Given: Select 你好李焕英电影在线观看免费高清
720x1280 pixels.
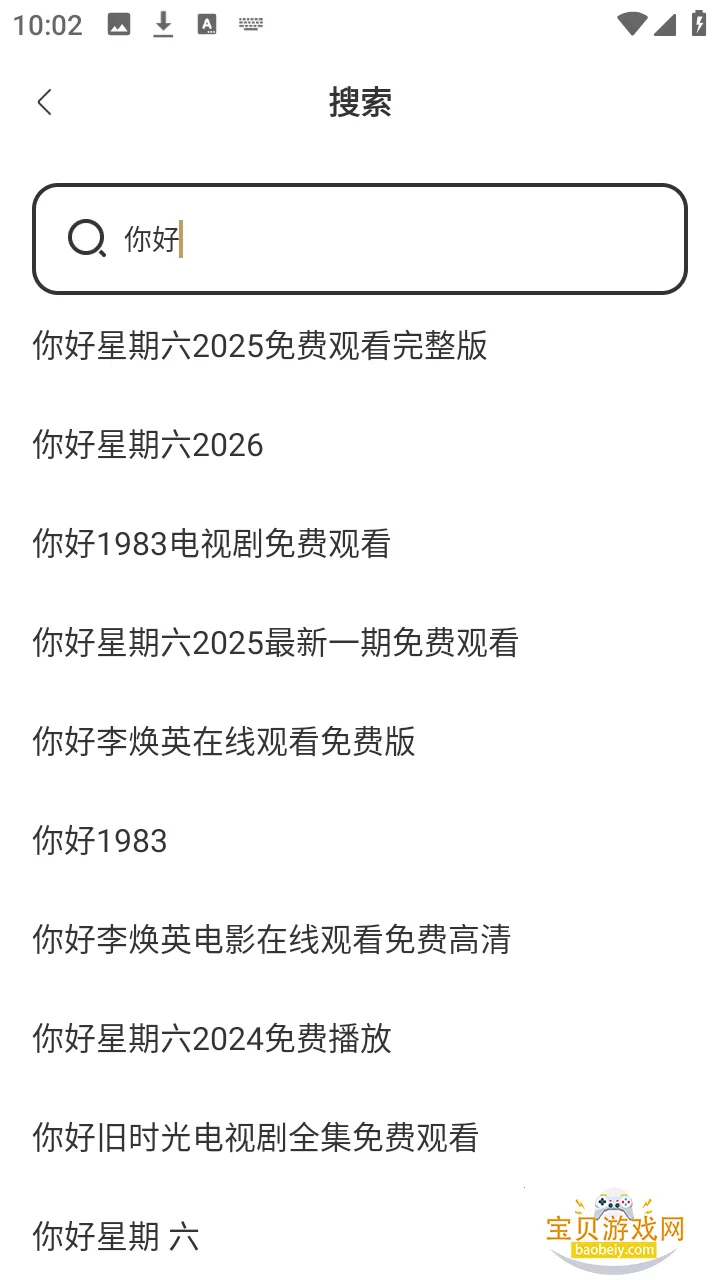Looking at the screenshot, I should (270, 940).
